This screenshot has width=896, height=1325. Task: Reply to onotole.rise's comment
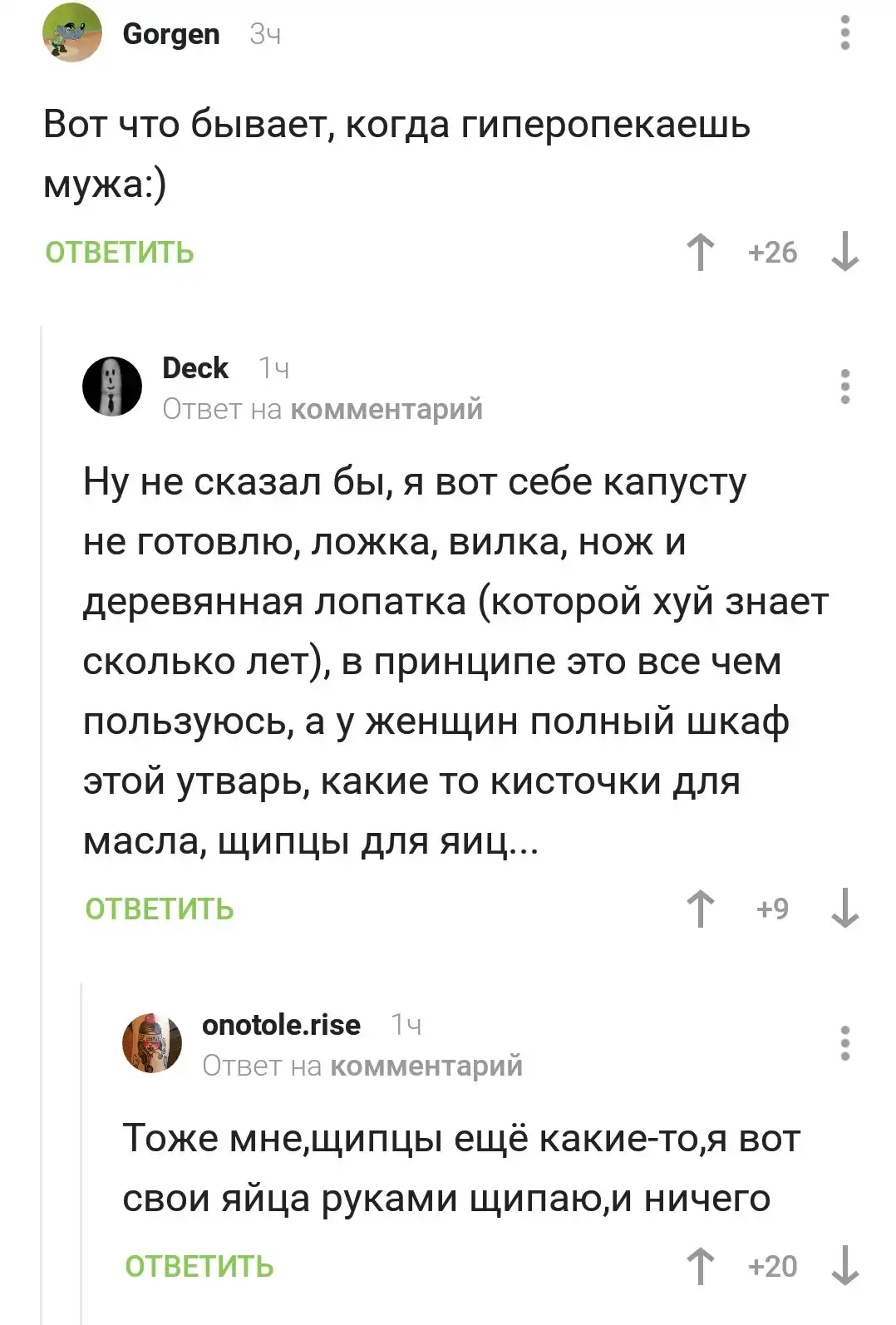click(x=199, y=1267)
